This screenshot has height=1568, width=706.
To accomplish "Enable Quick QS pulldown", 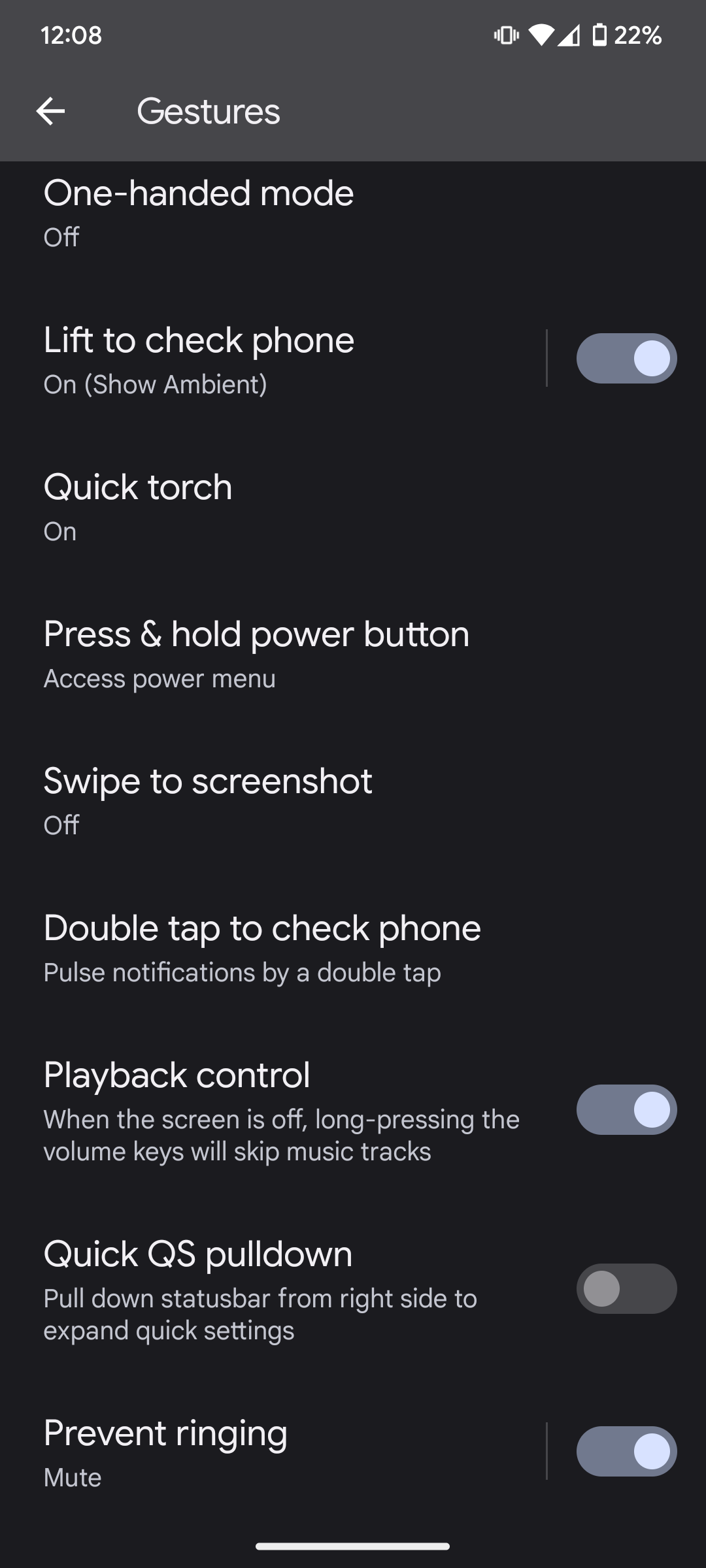I will click(x=626, y=1288).
